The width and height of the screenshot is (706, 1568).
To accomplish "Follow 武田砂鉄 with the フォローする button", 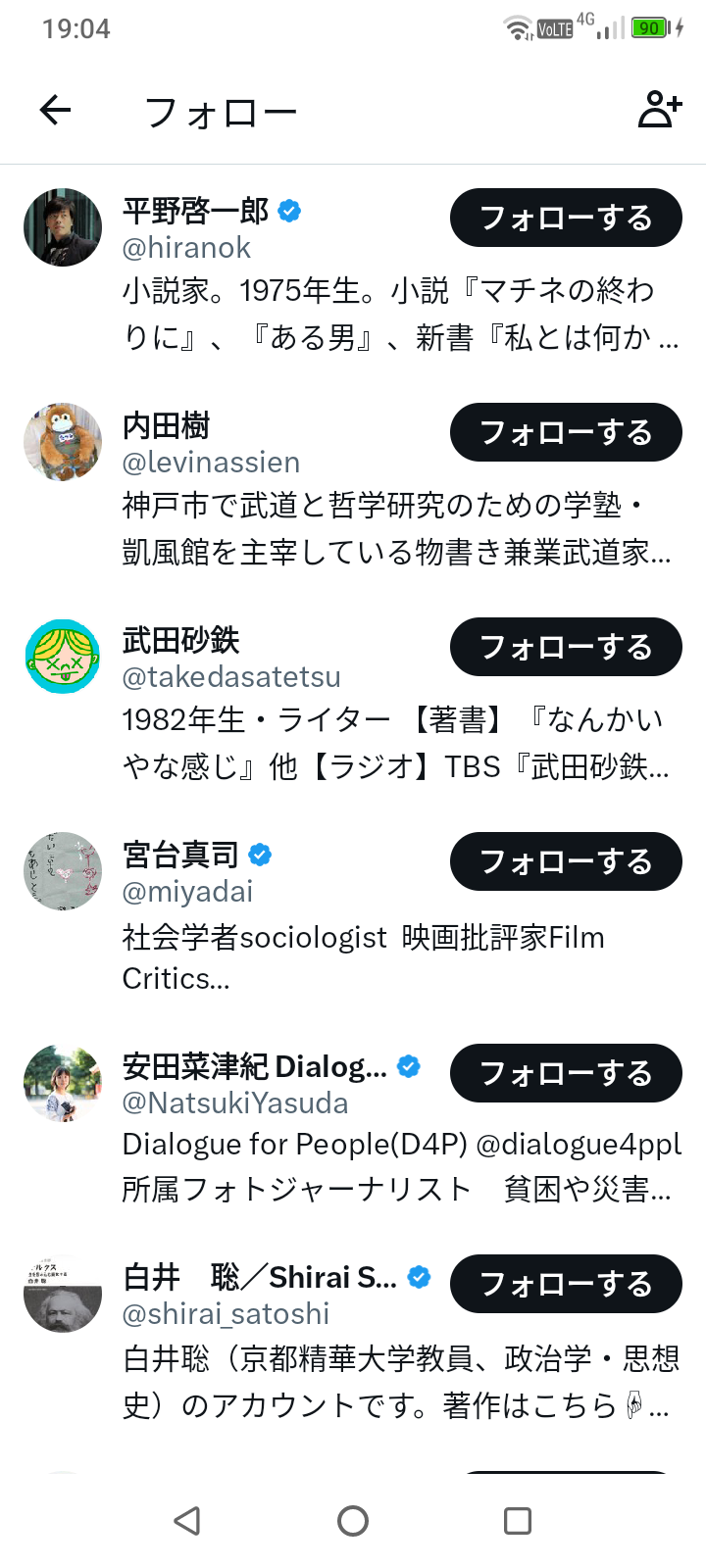I will pos(566,647).
